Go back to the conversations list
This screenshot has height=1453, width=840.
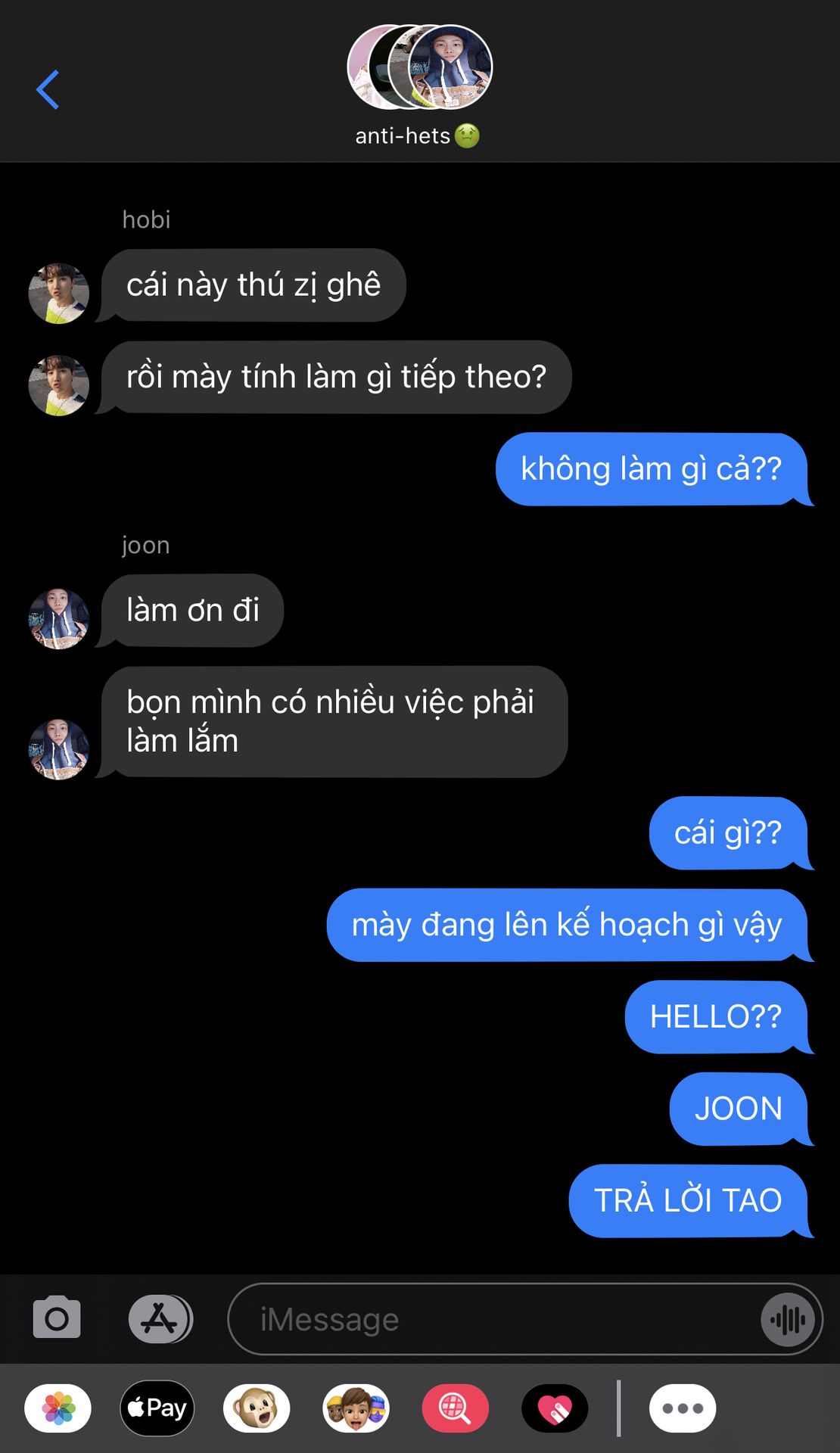click(x=48, y=89)
